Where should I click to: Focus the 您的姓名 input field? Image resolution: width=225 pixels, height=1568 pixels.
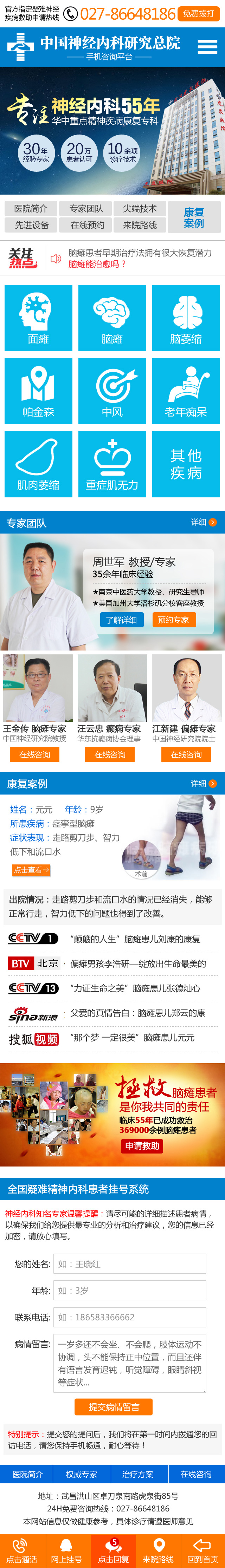tap(129, 1264)
